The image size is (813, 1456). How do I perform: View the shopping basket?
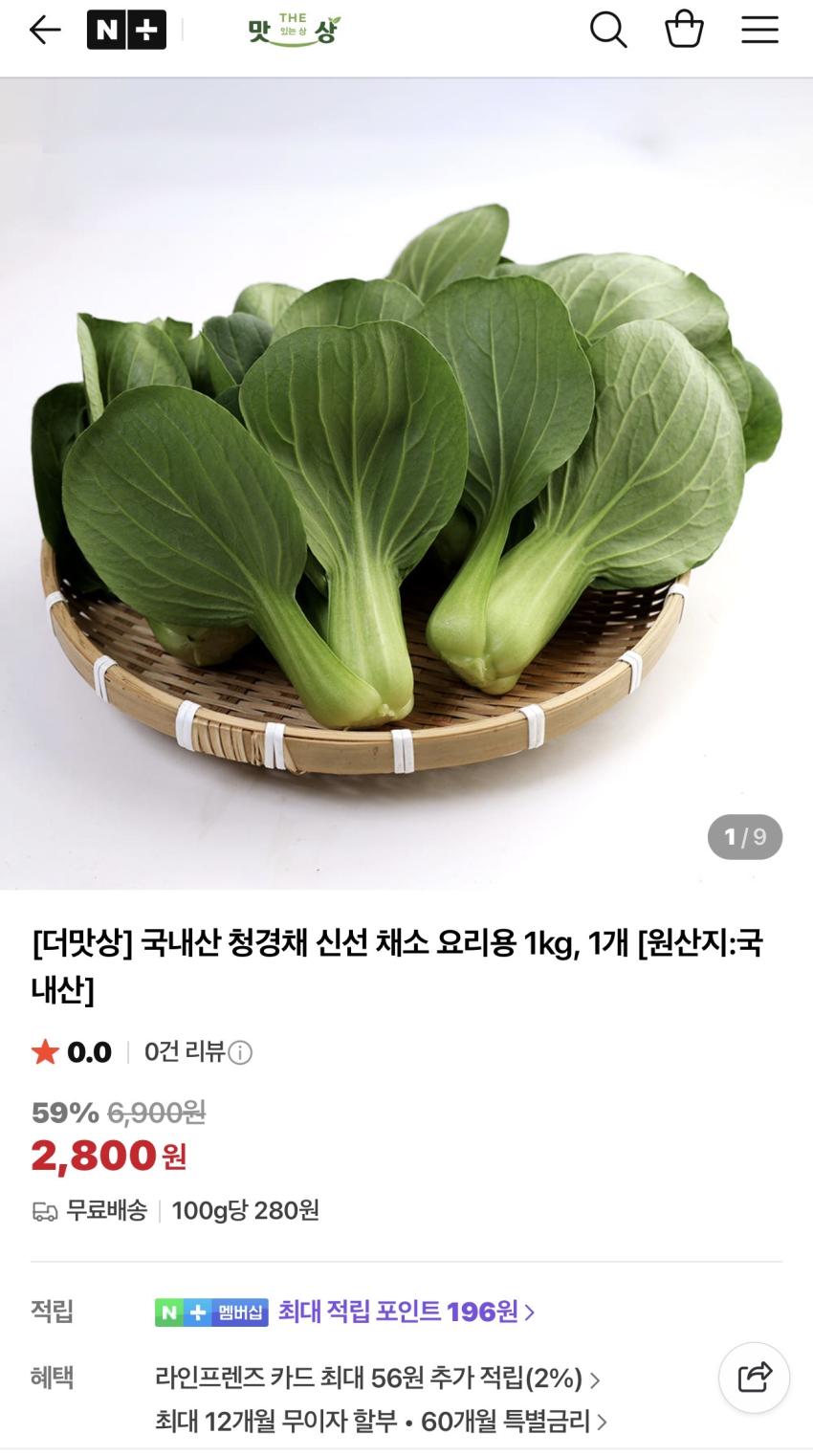pos(684,30)
